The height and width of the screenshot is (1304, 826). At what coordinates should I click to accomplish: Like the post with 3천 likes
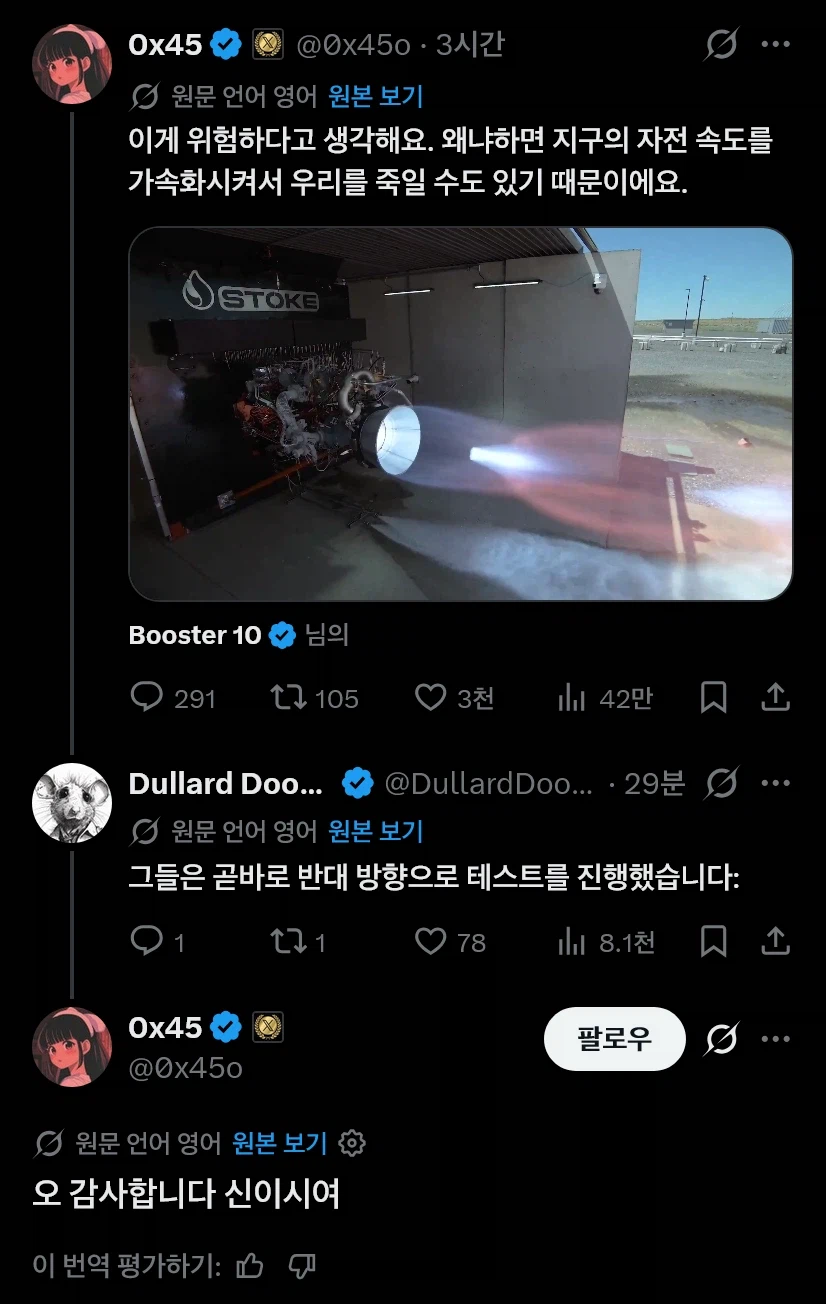tap(430, 697)
